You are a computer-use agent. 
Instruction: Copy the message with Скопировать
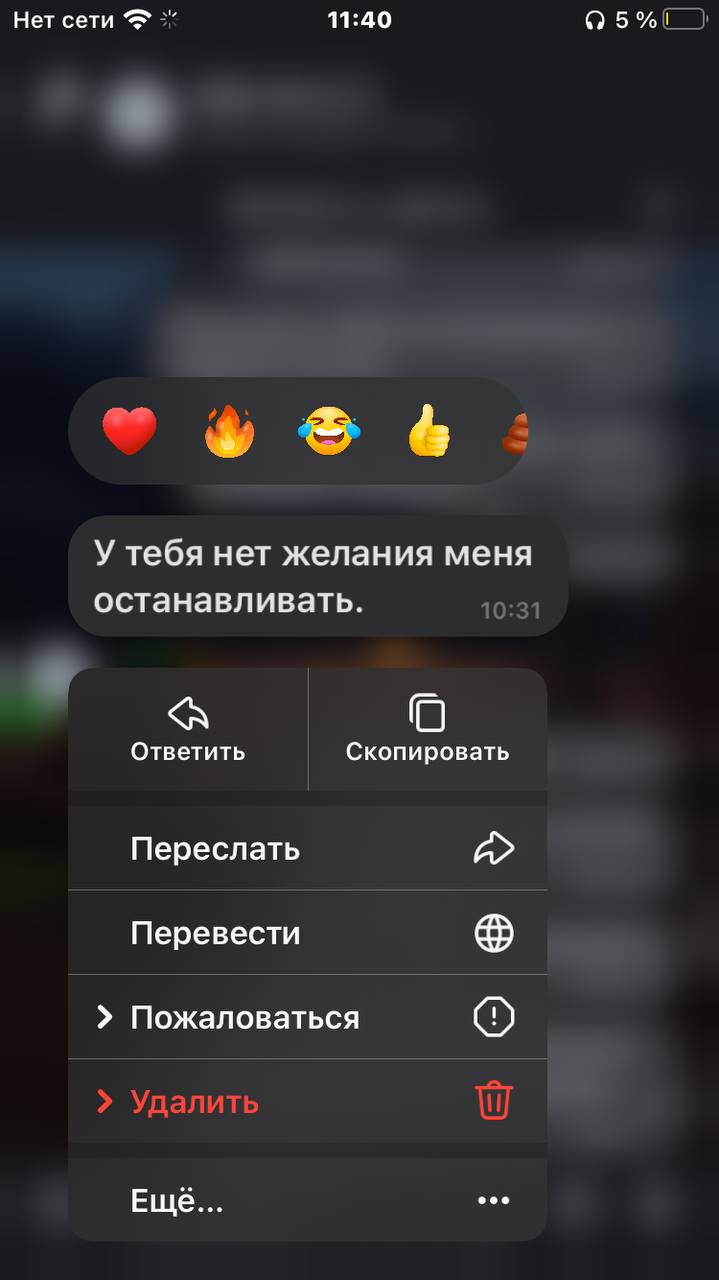427,730
